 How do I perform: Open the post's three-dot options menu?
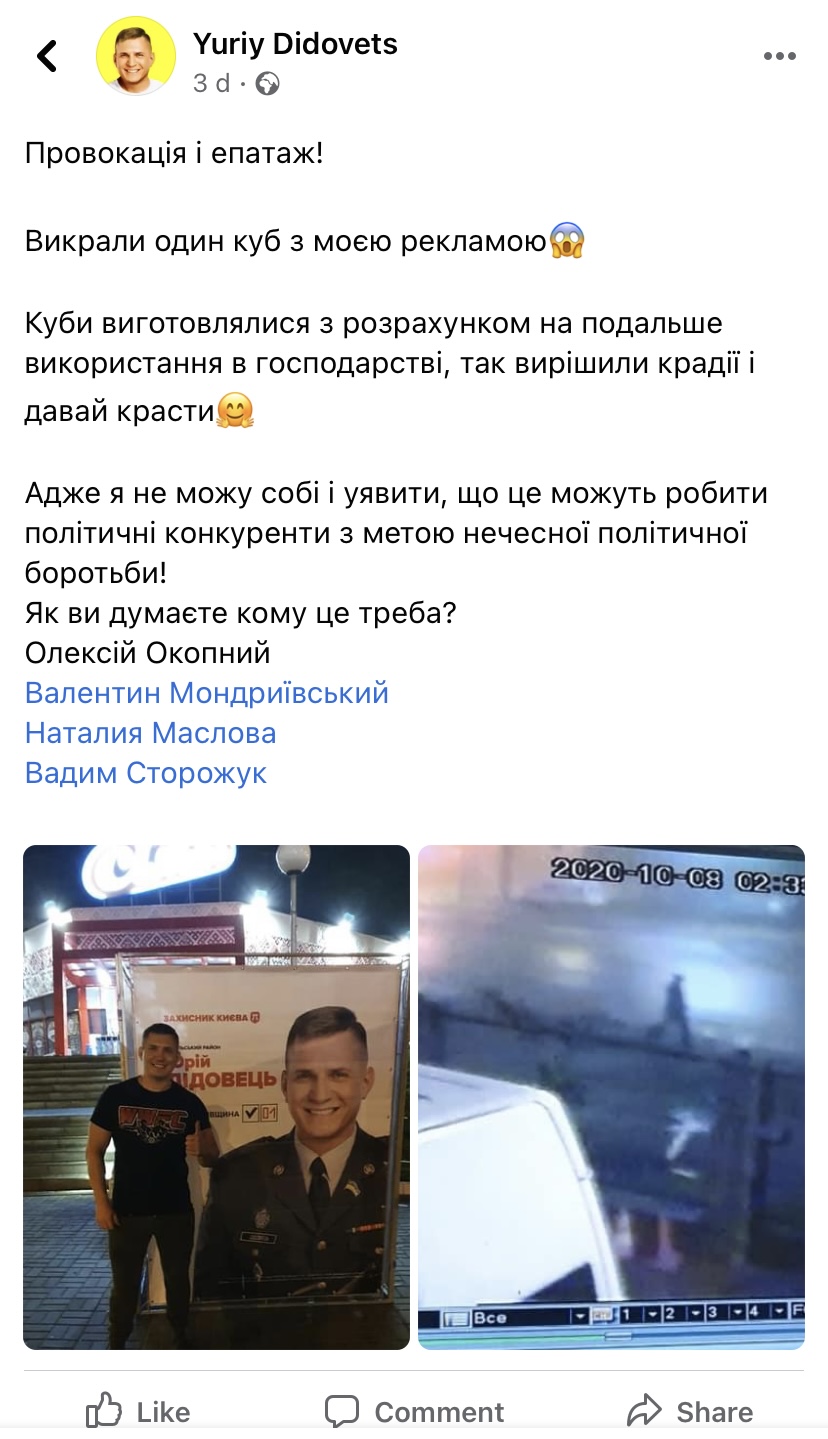(x=779, y=56)
